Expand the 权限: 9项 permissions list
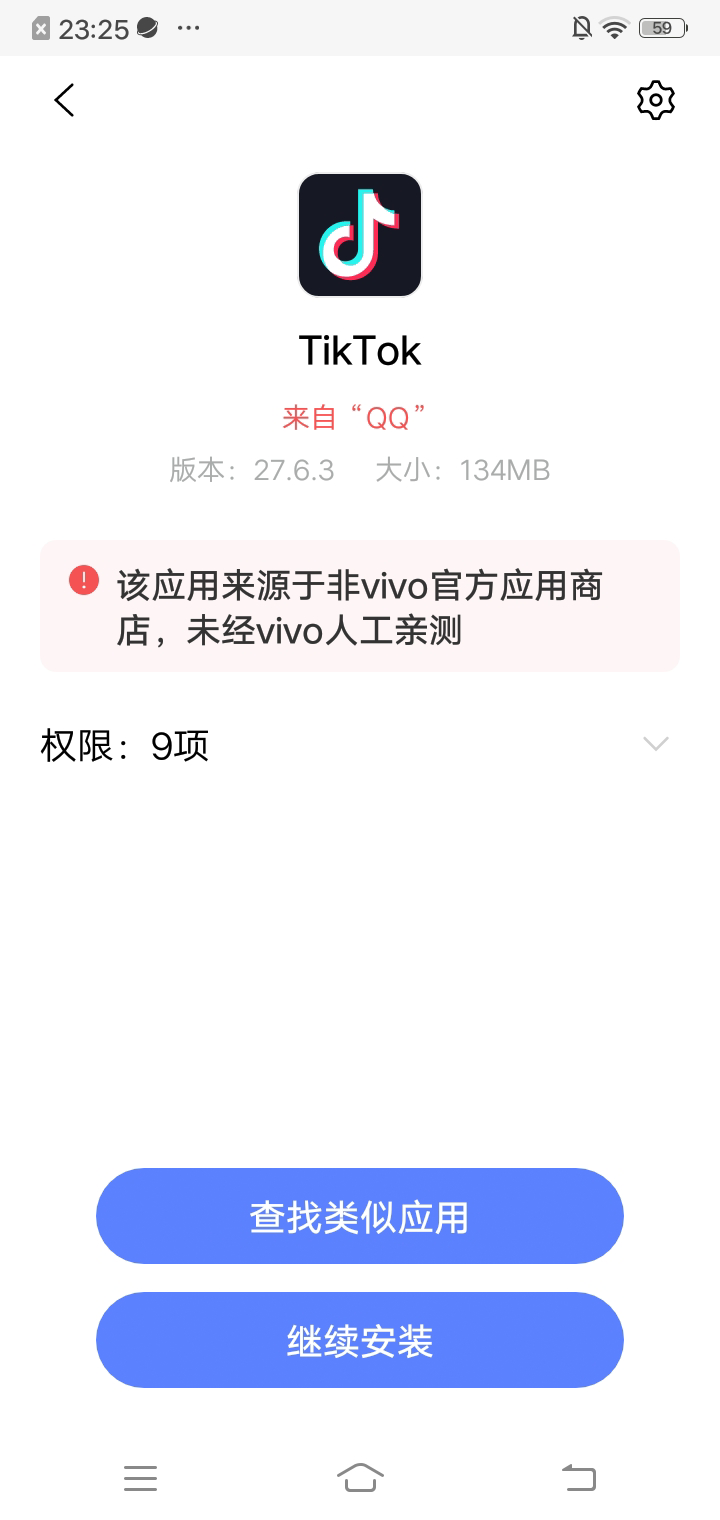 (x=655, y=744)
